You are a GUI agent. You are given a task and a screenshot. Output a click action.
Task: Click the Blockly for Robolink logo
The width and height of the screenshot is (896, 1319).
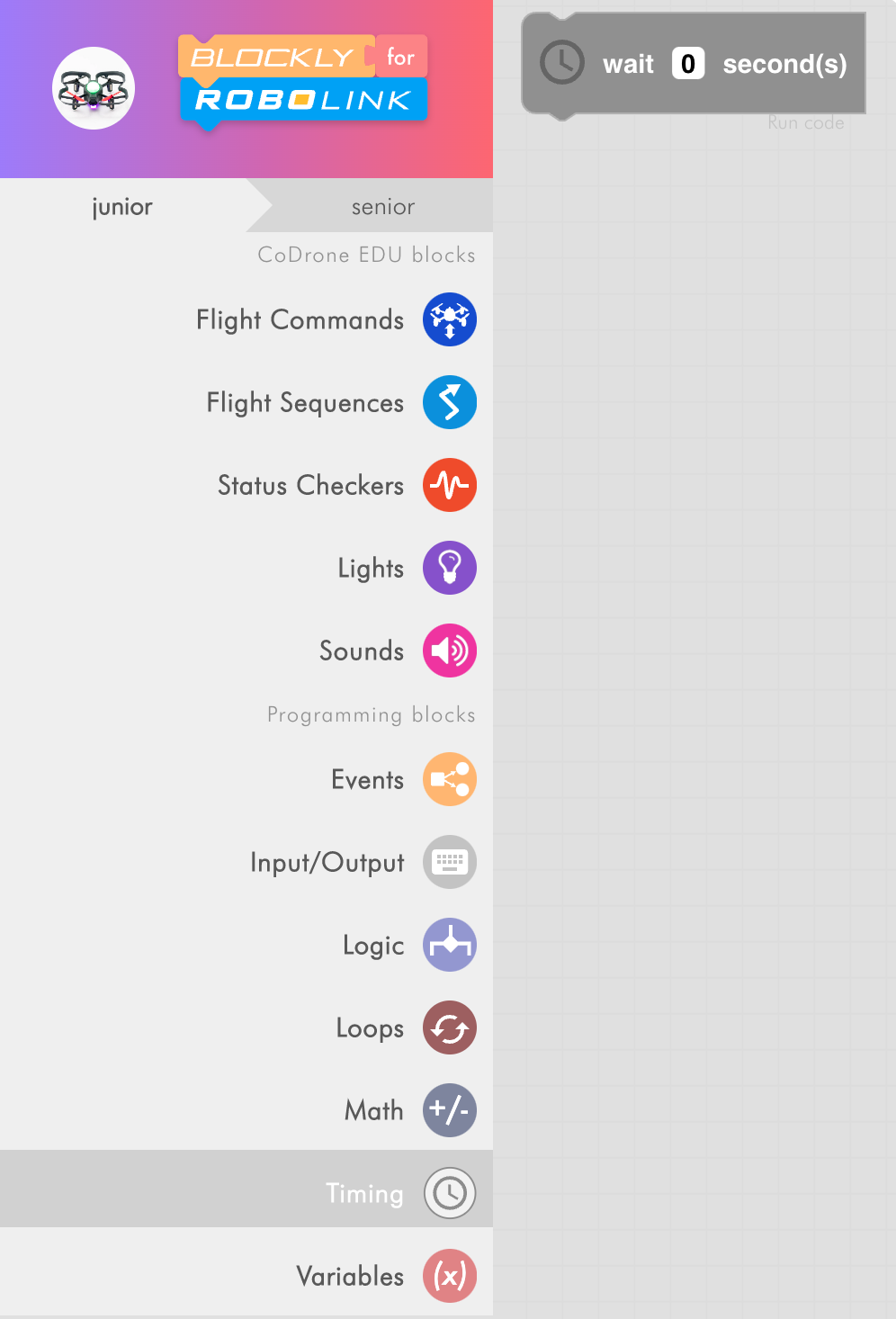303,78
